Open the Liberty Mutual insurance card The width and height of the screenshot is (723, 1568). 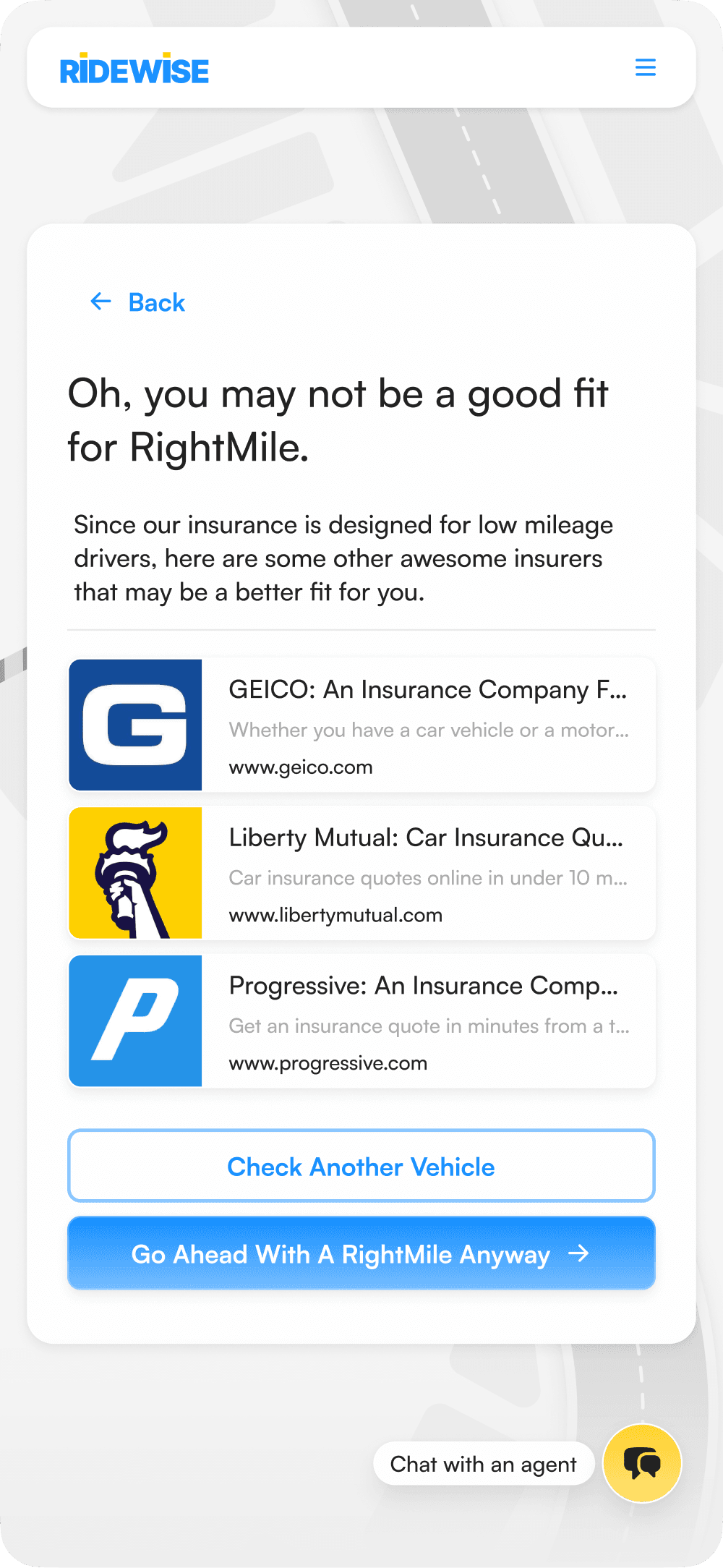(x=361, y=873)
